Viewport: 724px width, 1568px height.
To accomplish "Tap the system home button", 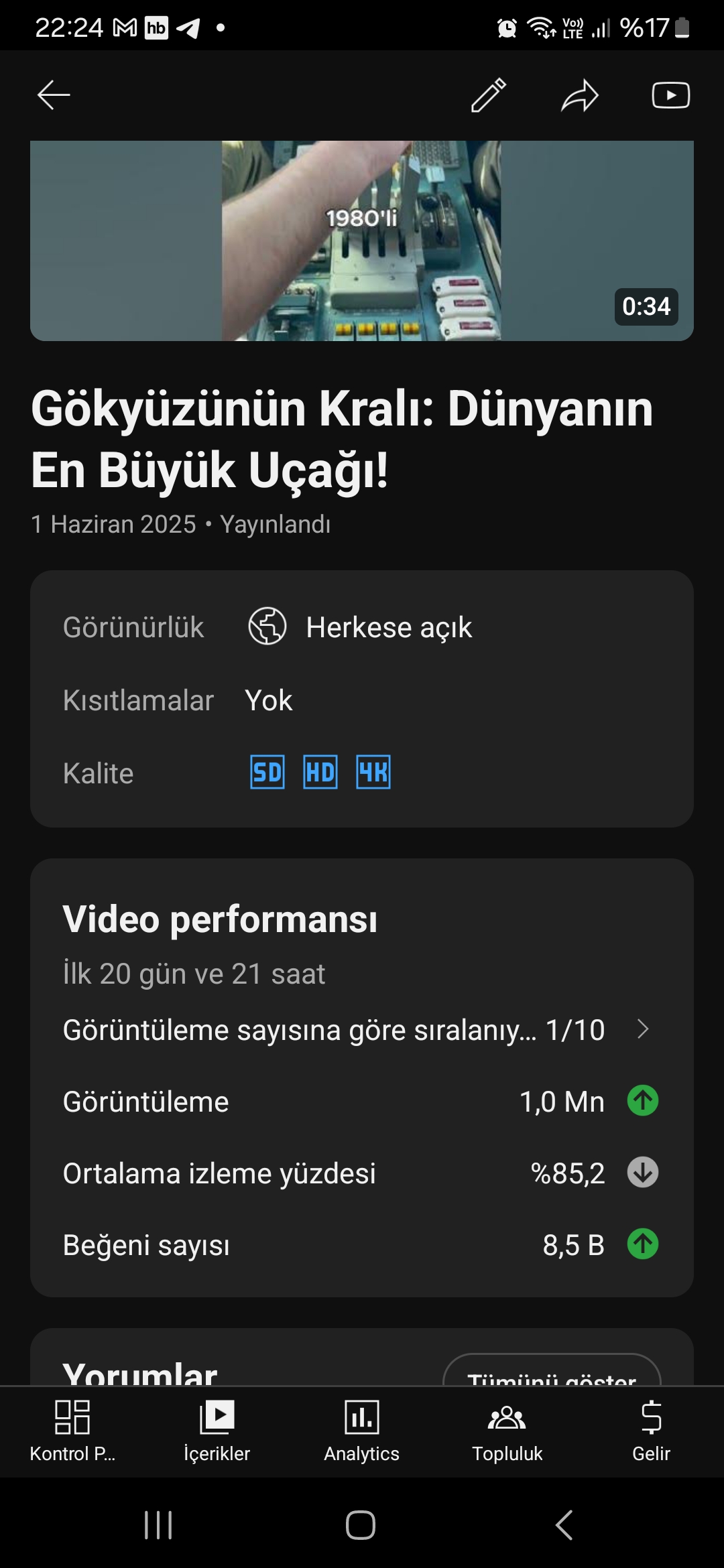I will 361,1526.
